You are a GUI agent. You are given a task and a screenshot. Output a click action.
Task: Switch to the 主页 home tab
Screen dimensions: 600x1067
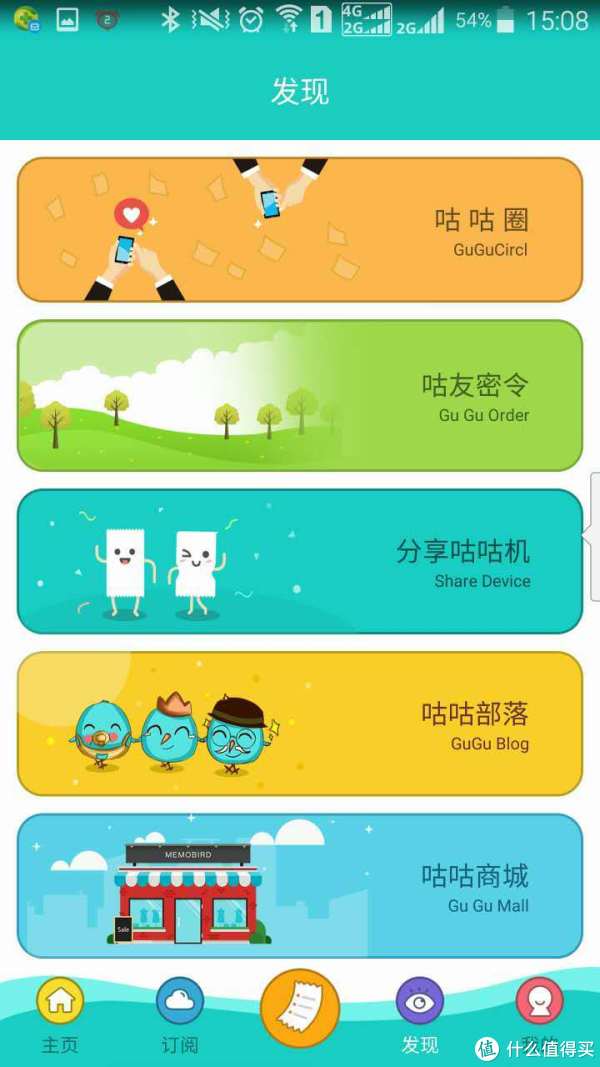tap(60, 1012)
